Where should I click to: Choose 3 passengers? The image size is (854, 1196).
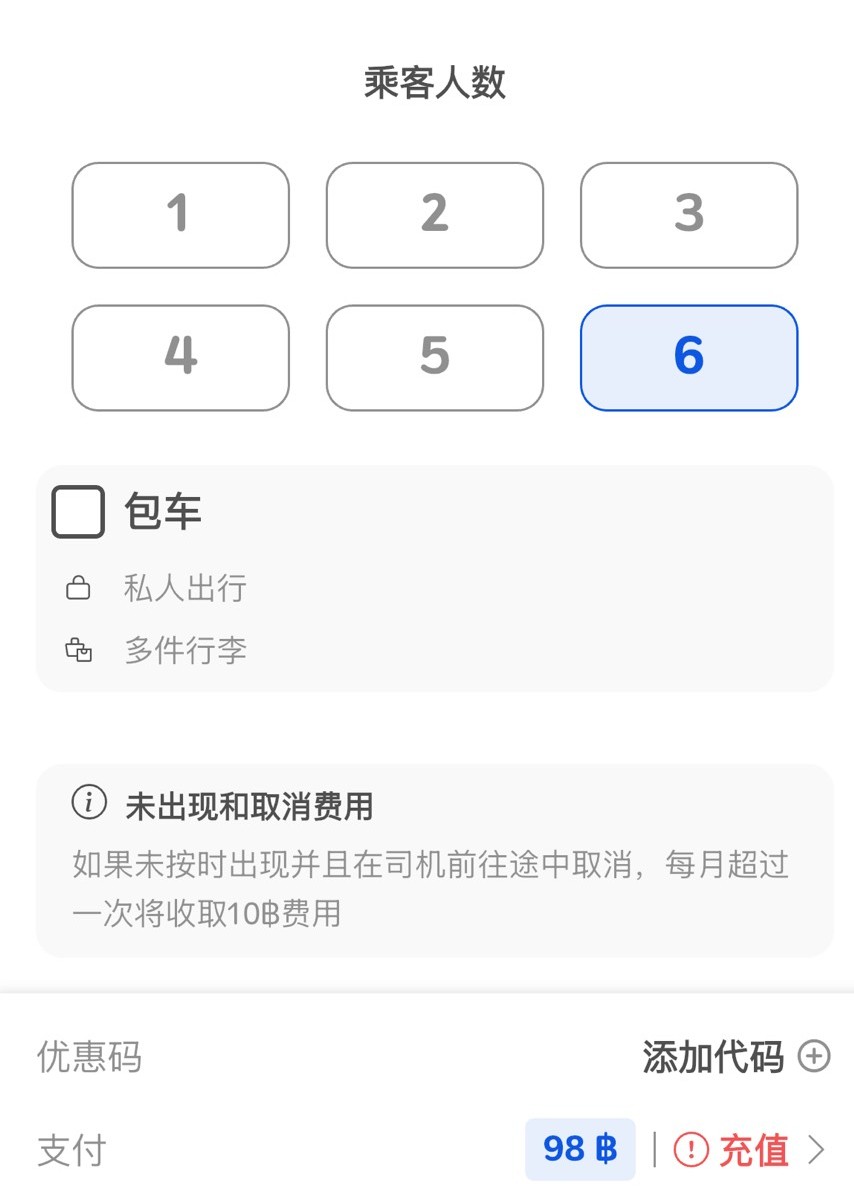pos(688,215)
